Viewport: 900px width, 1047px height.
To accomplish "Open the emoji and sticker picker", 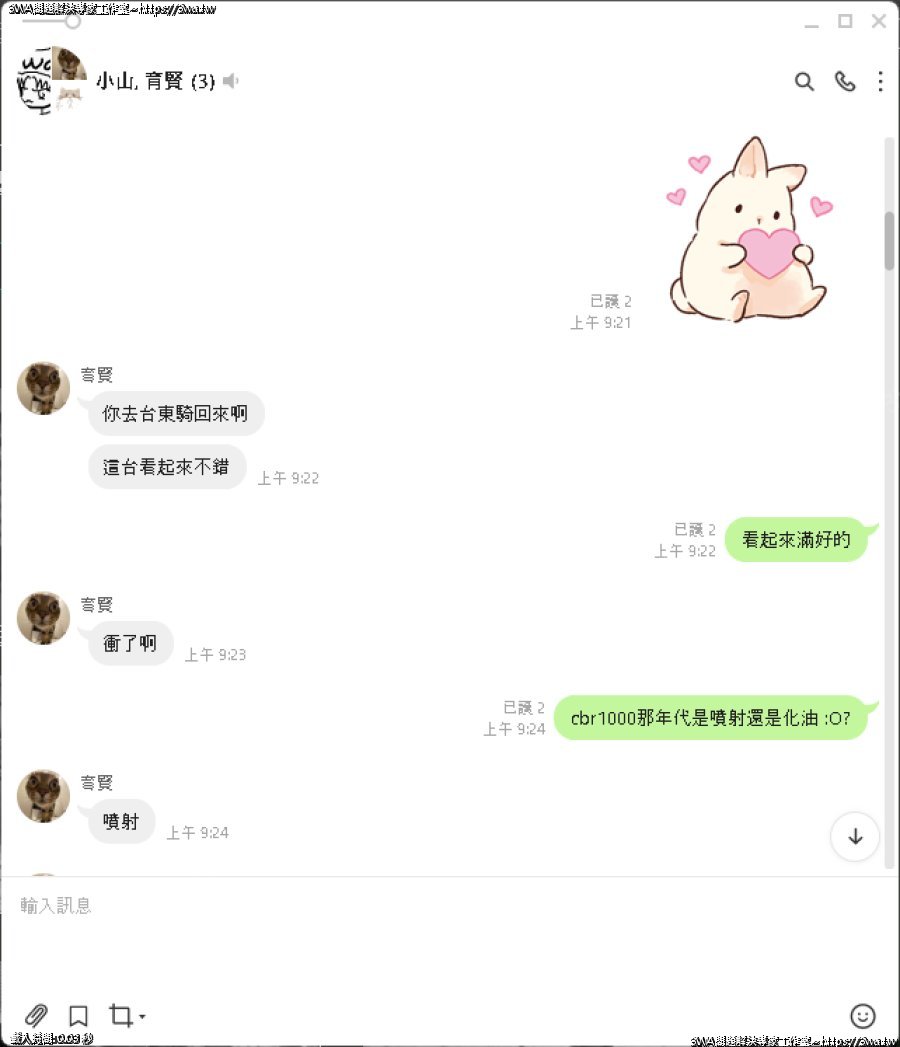I will pos(862,1016).
